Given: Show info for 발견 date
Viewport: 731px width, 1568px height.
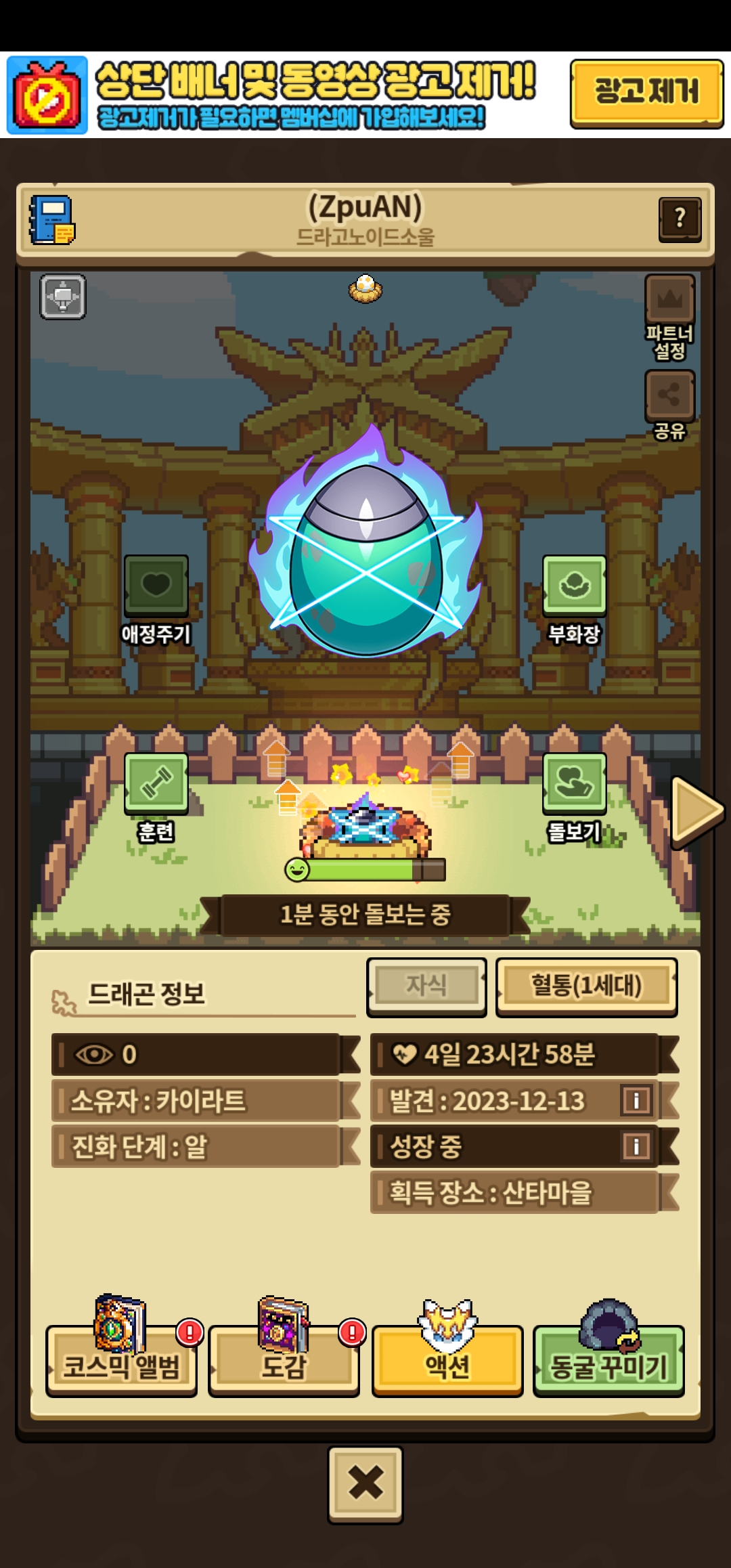Looking at the screenshot, I should [636, 1100].
